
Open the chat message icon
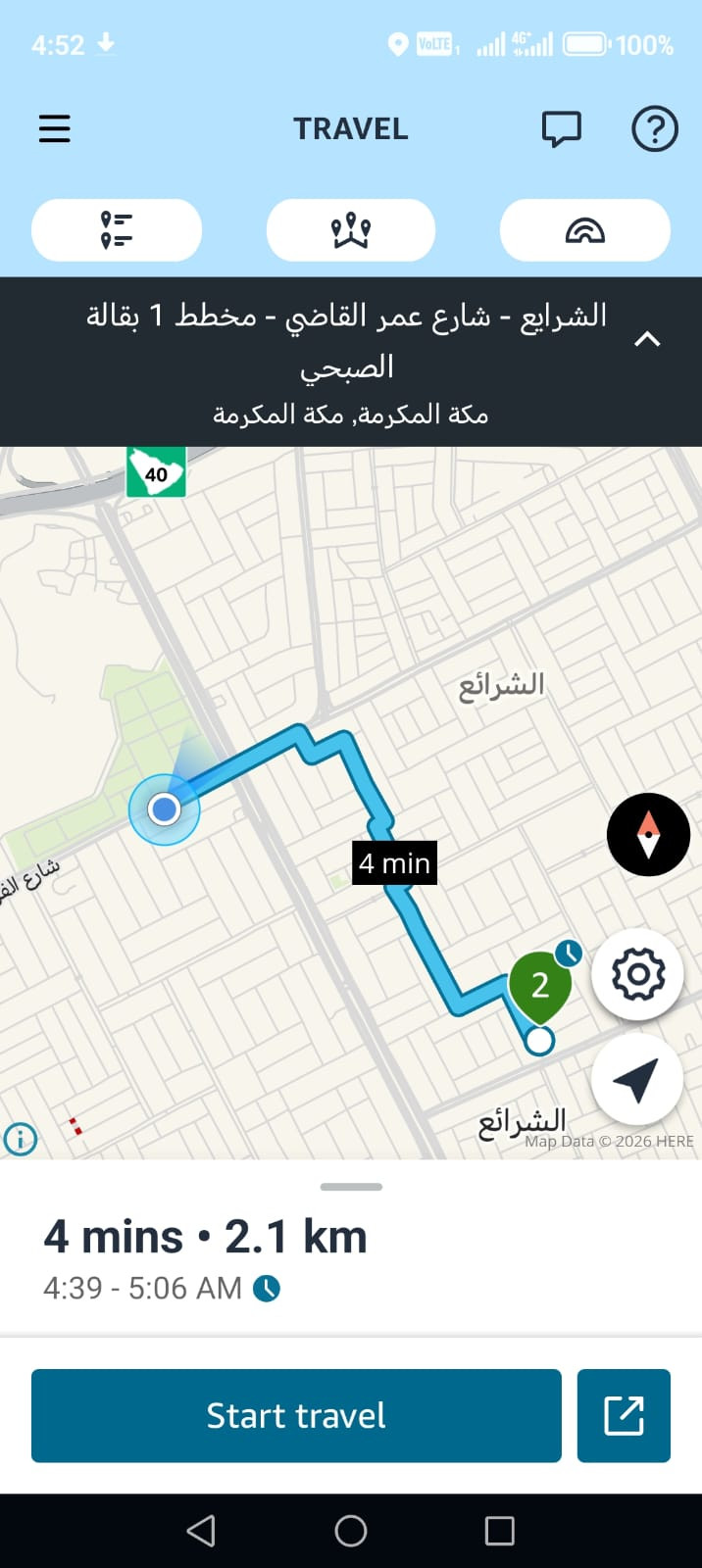pyautogui.click(x=562, y=129)
